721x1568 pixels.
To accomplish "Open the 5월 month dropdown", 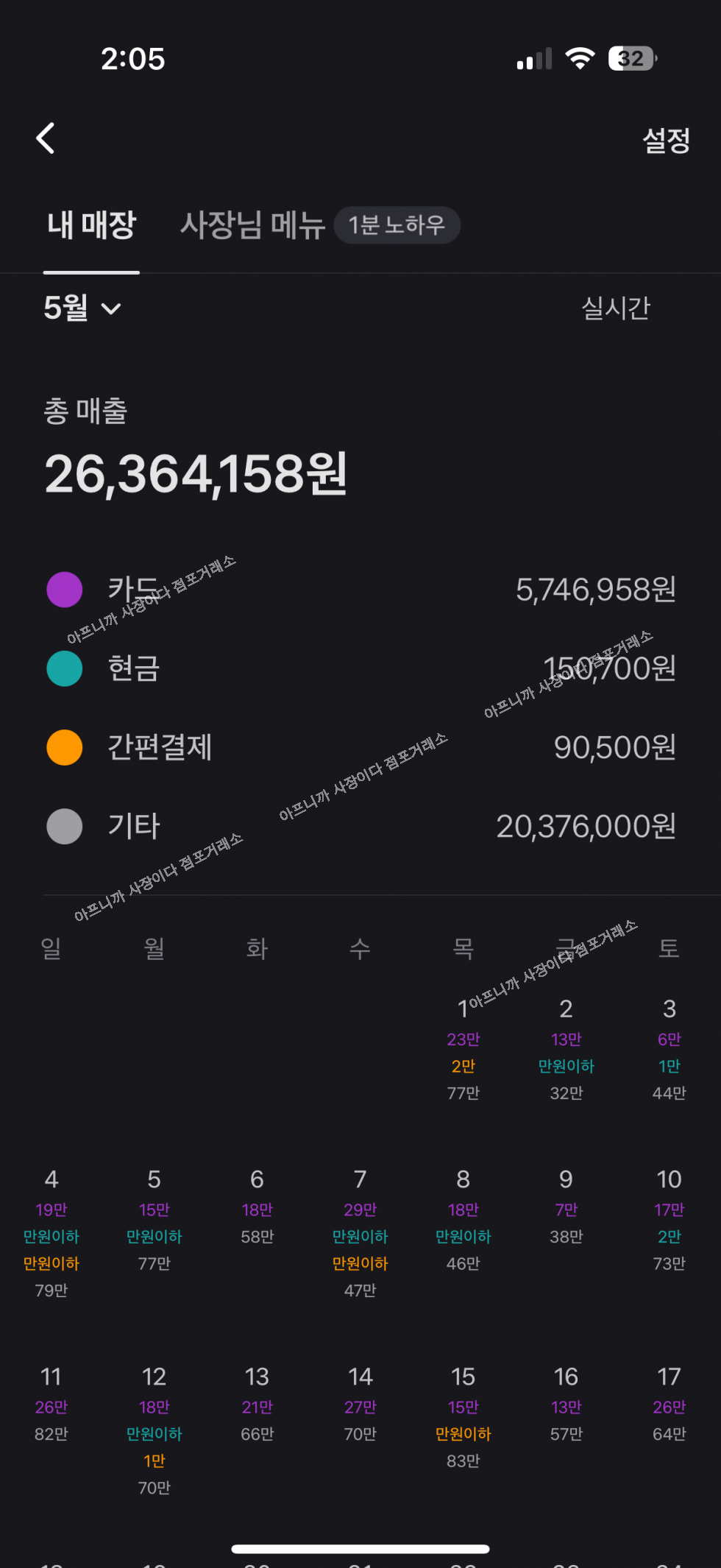I will pyautogui.click(x=82, y=308).
